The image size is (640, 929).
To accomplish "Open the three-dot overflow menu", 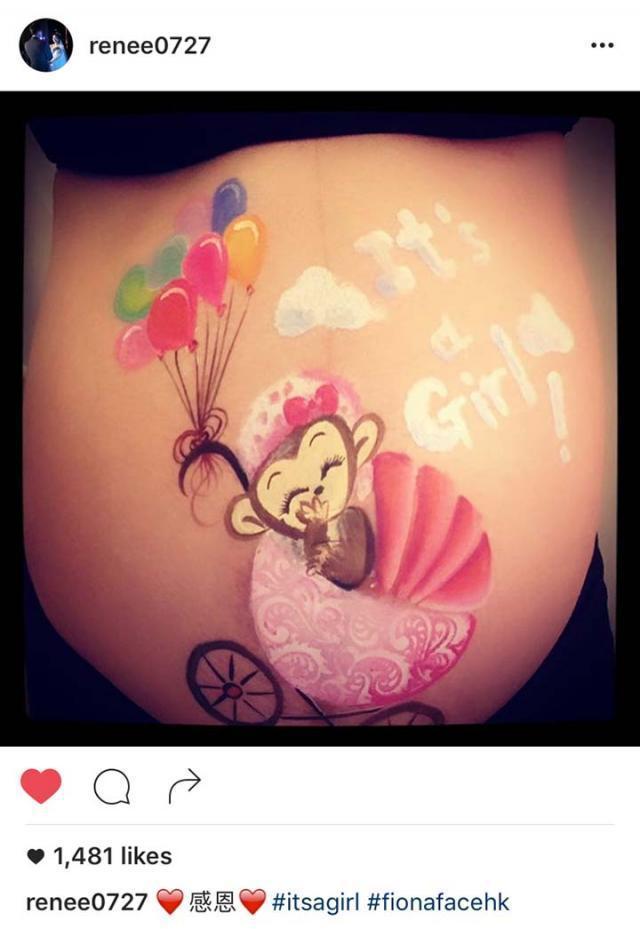I will pos(601,46).
